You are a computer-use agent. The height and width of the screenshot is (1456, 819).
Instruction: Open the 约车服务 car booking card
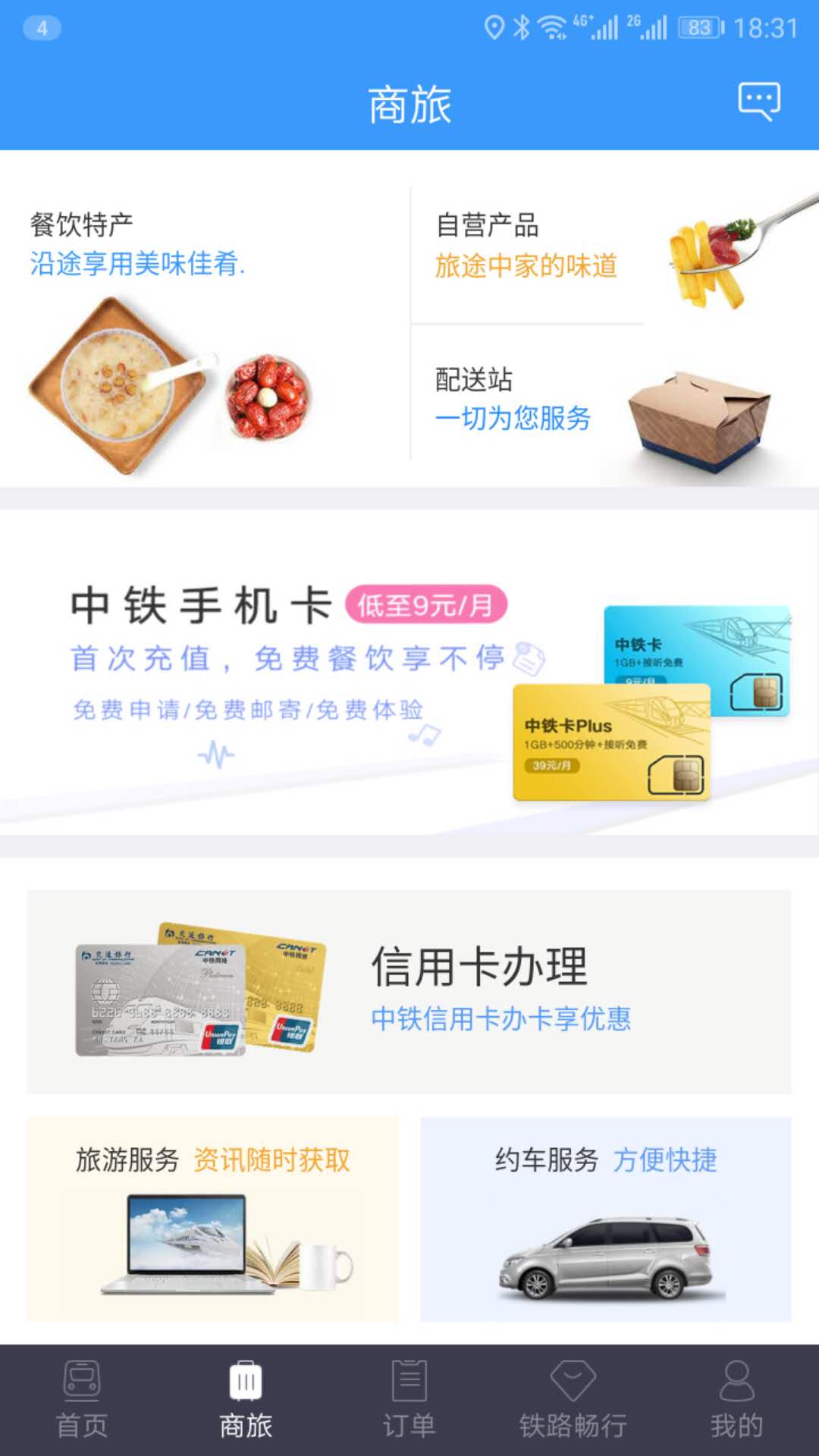point(606,1219)
